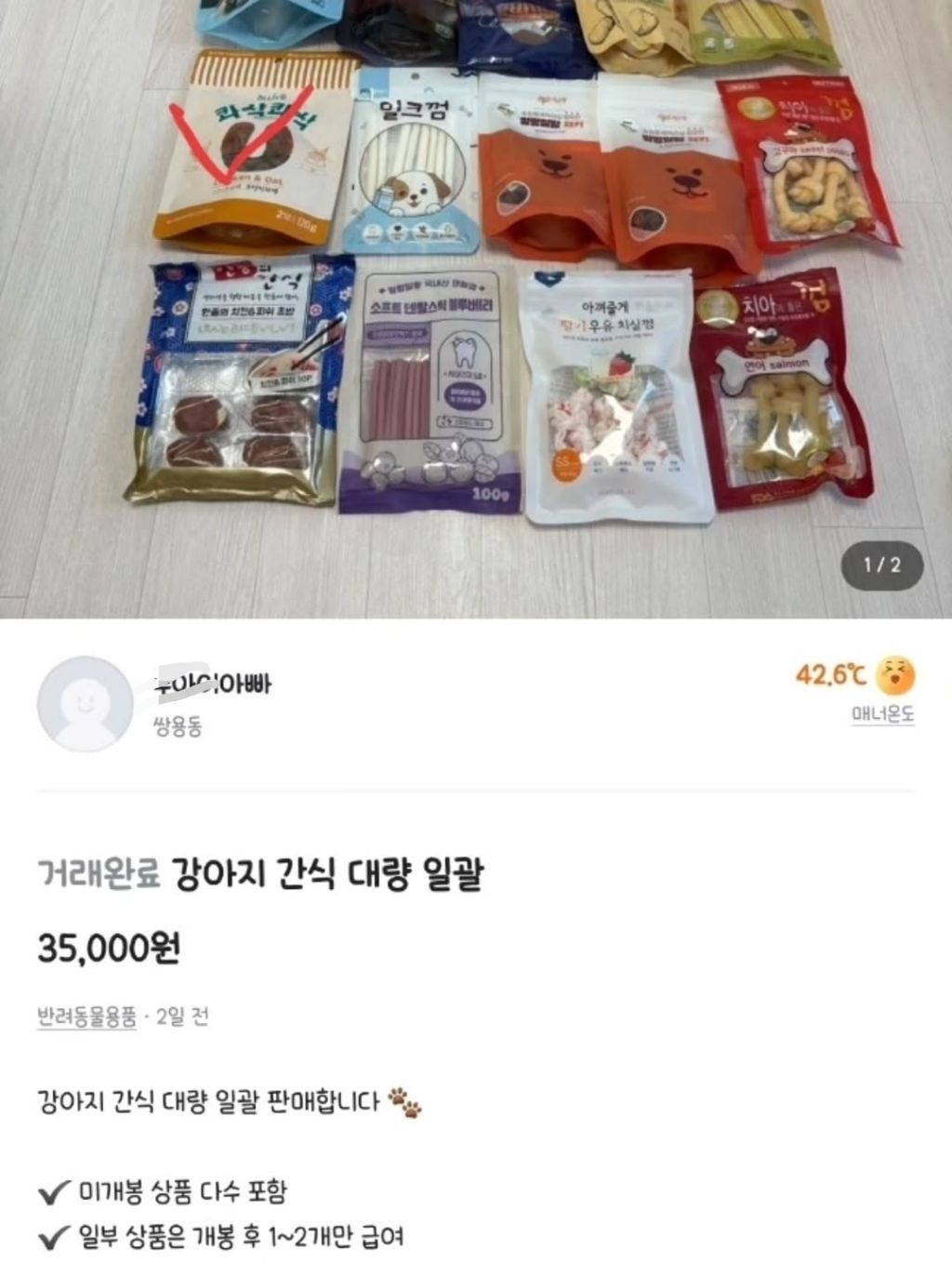
Task: Open the seller's profile avatar
Action: coord(86,704)
